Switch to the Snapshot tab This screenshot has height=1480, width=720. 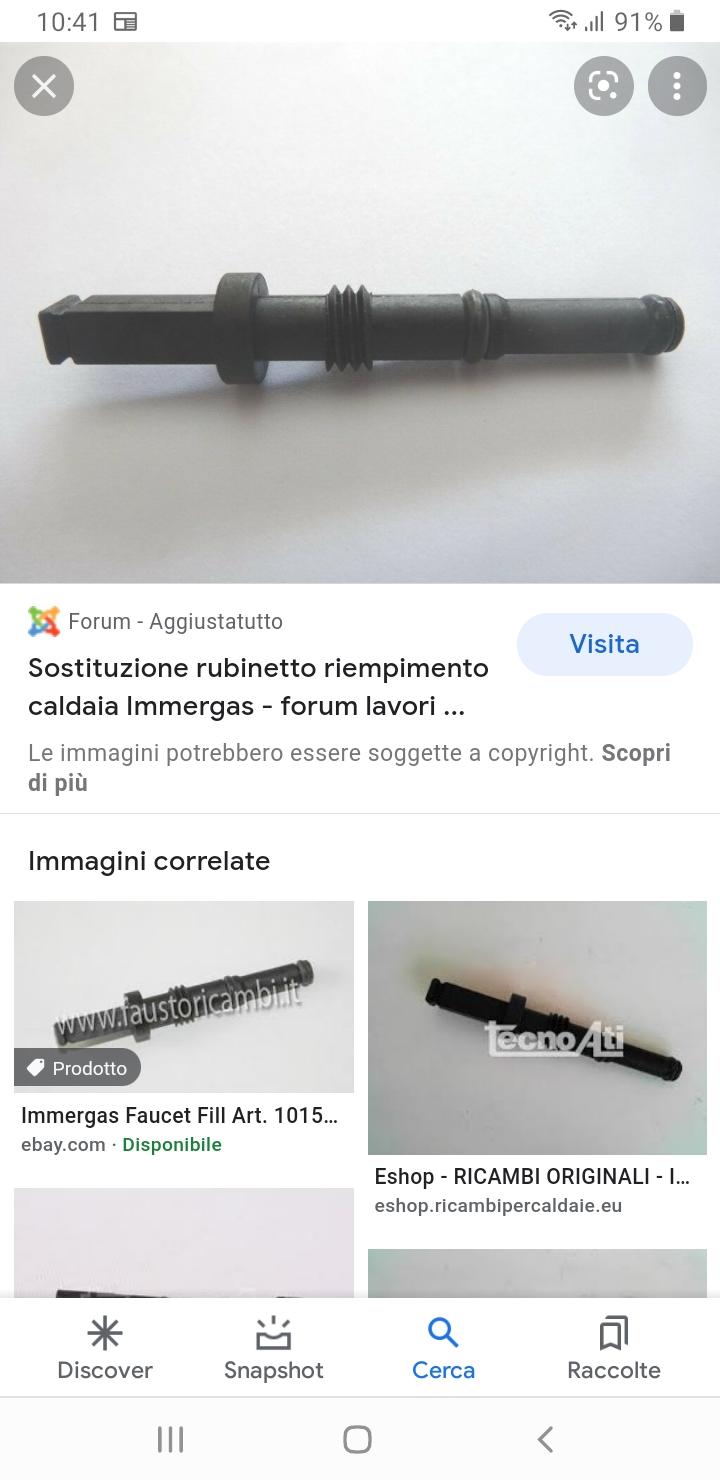point(274,1348)
